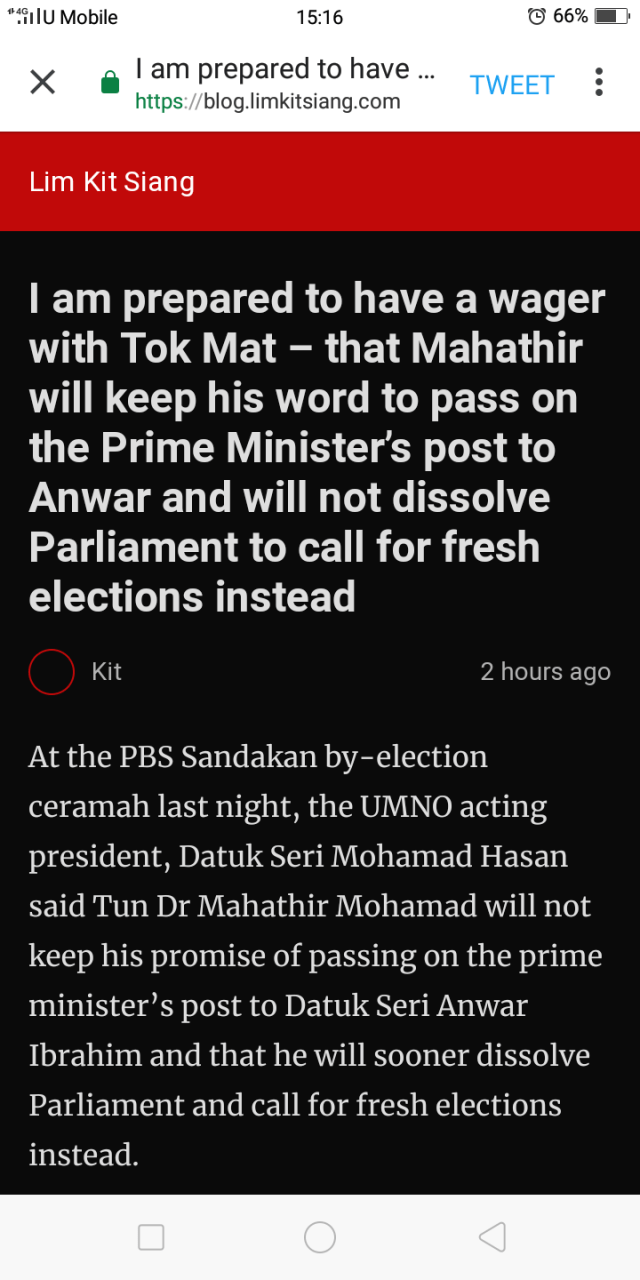The height and width of the screenshot is (1280, 640).
Task: Open the three-dot overflow menu
Action: point(599,83)
